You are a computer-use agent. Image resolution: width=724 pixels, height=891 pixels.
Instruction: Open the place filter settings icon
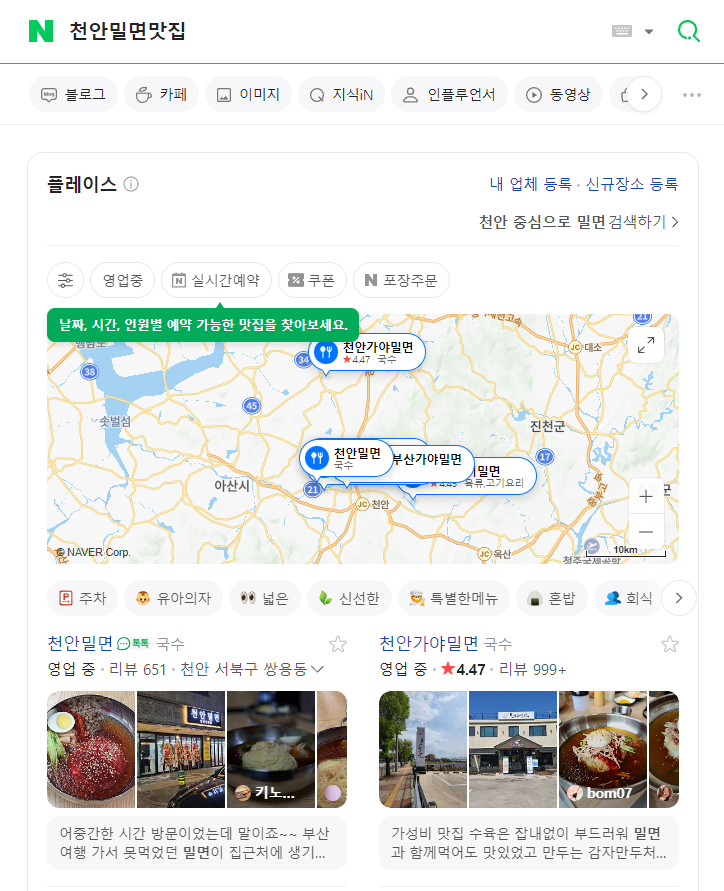point(66,280)
